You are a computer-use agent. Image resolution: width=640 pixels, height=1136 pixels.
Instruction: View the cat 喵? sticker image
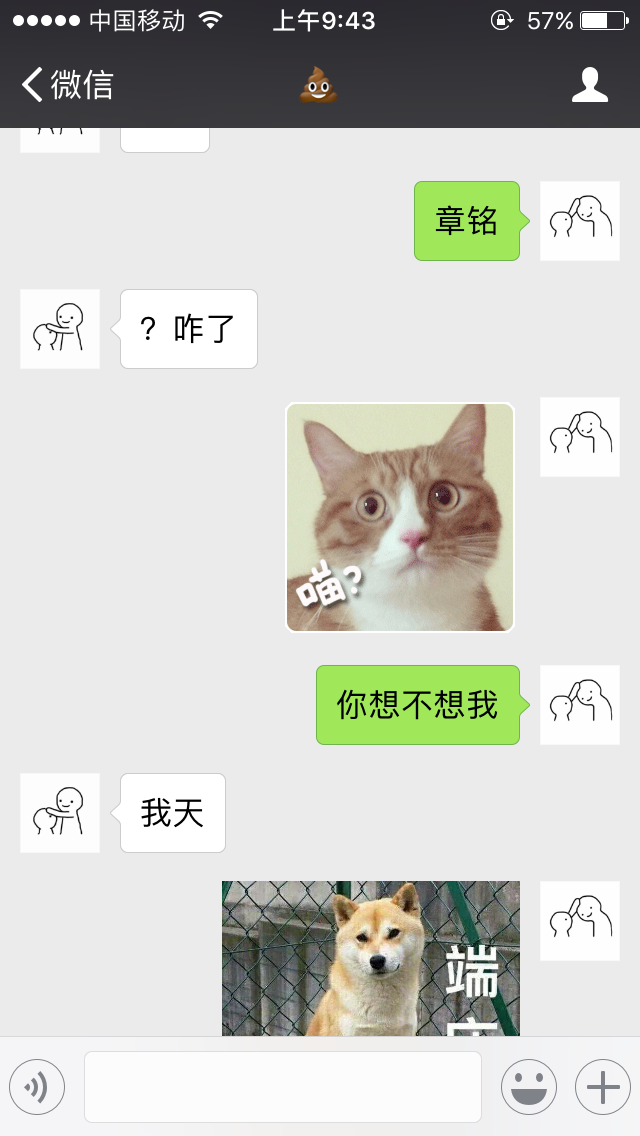point(400,517)
